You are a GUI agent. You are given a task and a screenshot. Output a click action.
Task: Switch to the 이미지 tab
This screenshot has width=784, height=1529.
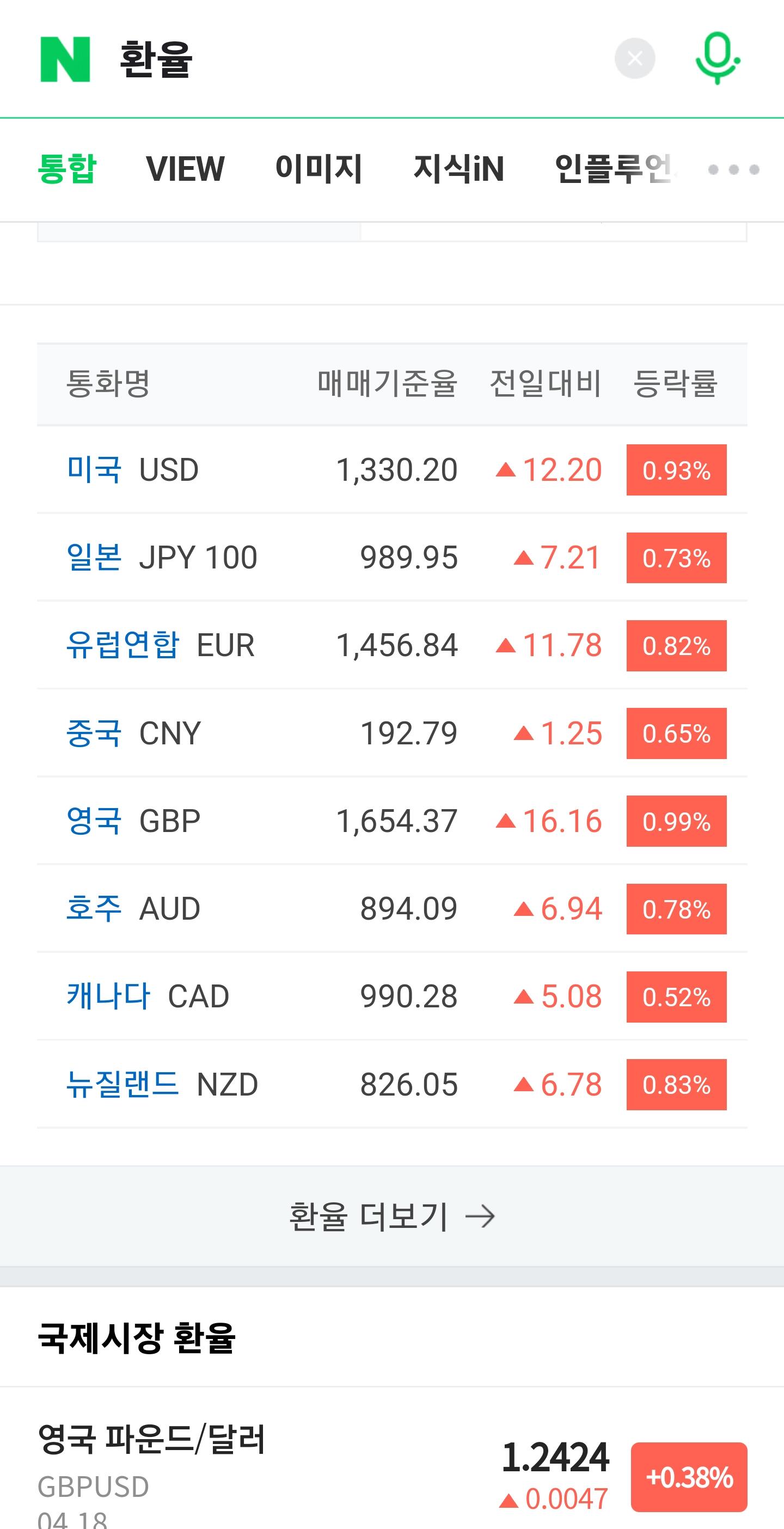click(318, 169)
